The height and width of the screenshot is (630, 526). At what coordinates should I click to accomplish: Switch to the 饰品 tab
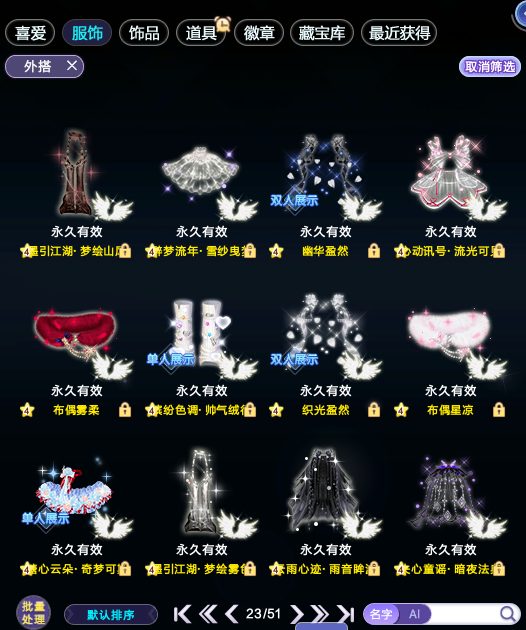144,33
